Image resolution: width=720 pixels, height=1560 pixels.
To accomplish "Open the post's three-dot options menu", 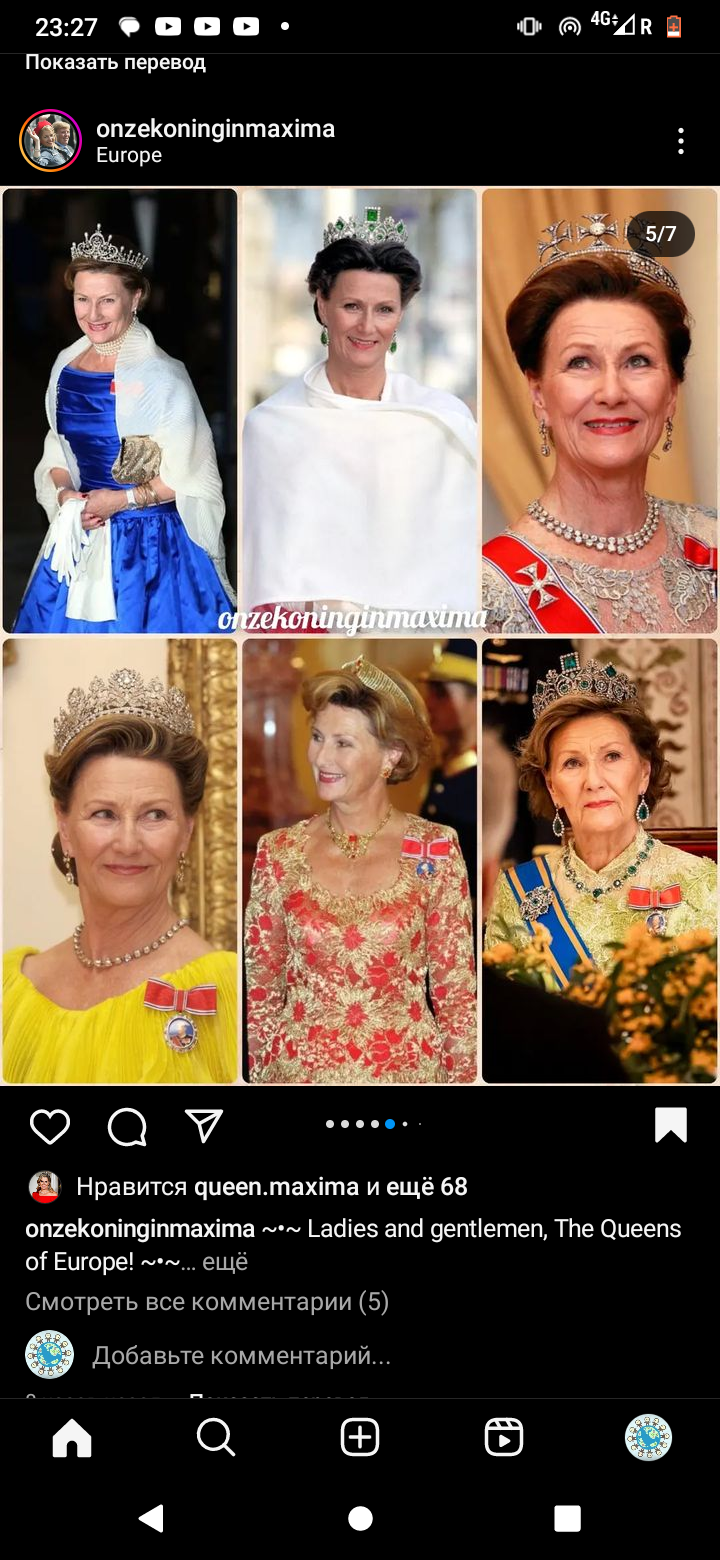I will (x=680, y=141).
